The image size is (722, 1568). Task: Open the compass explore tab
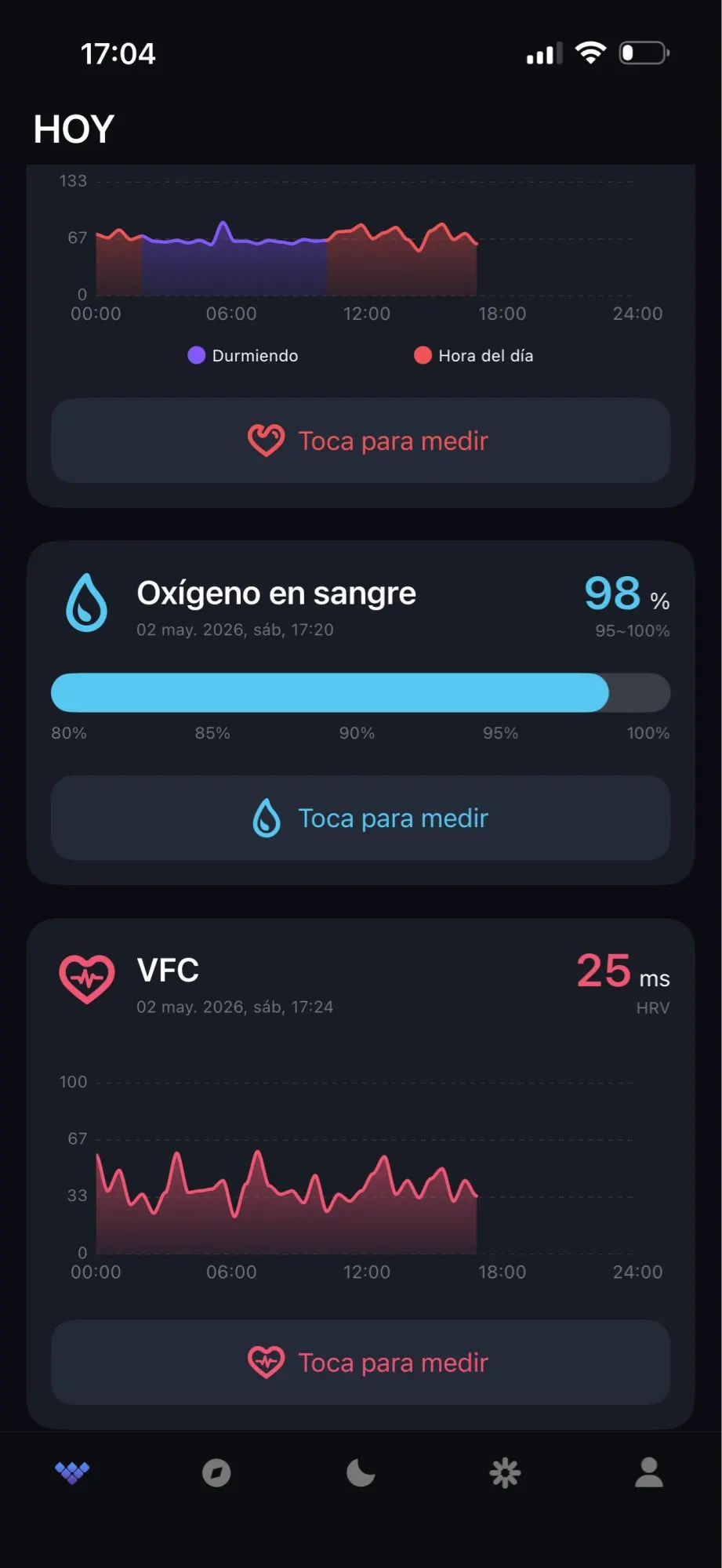coord(216,1472)
